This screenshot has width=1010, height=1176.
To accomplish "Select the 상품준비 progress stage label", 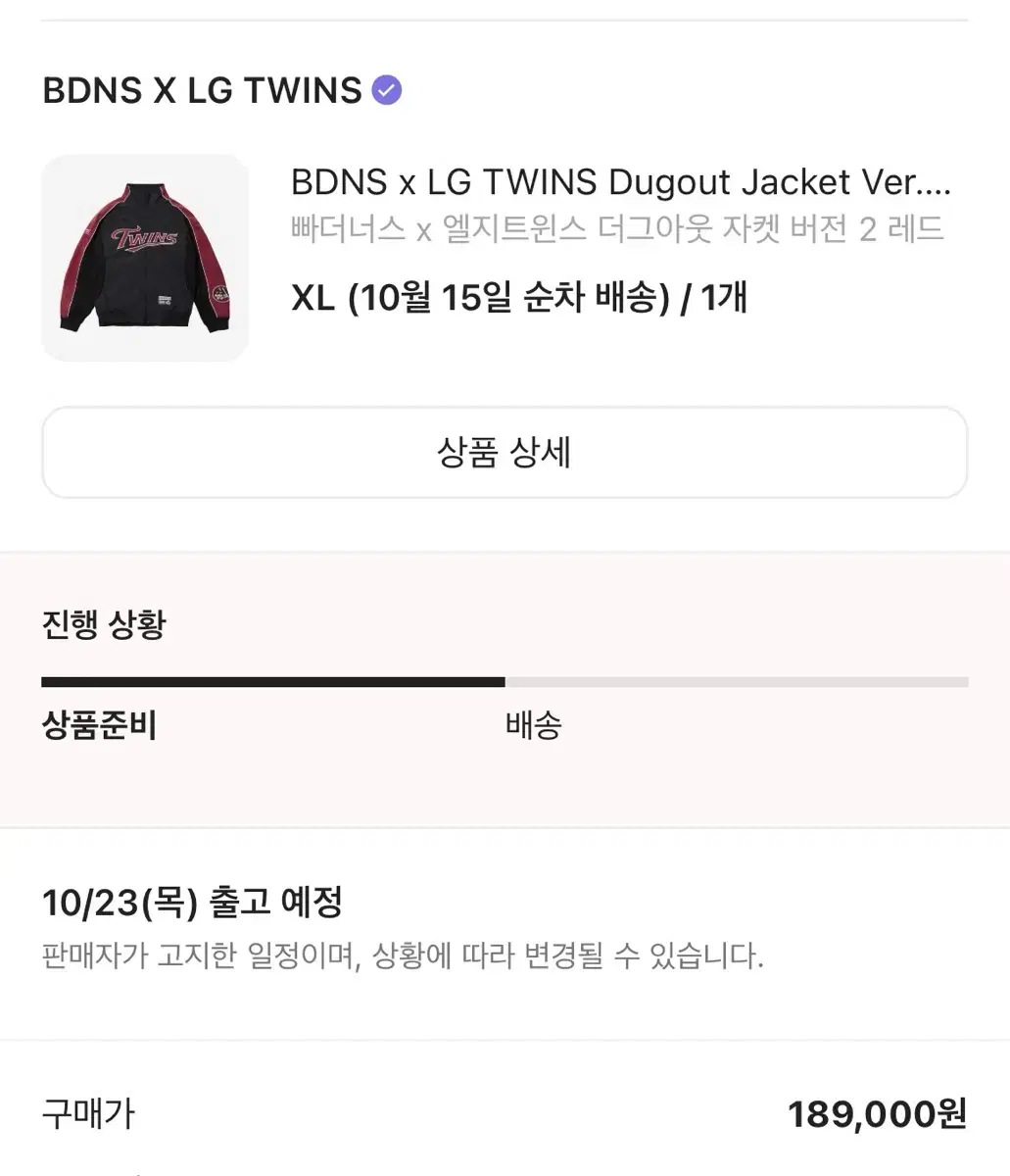I will 98,725.
